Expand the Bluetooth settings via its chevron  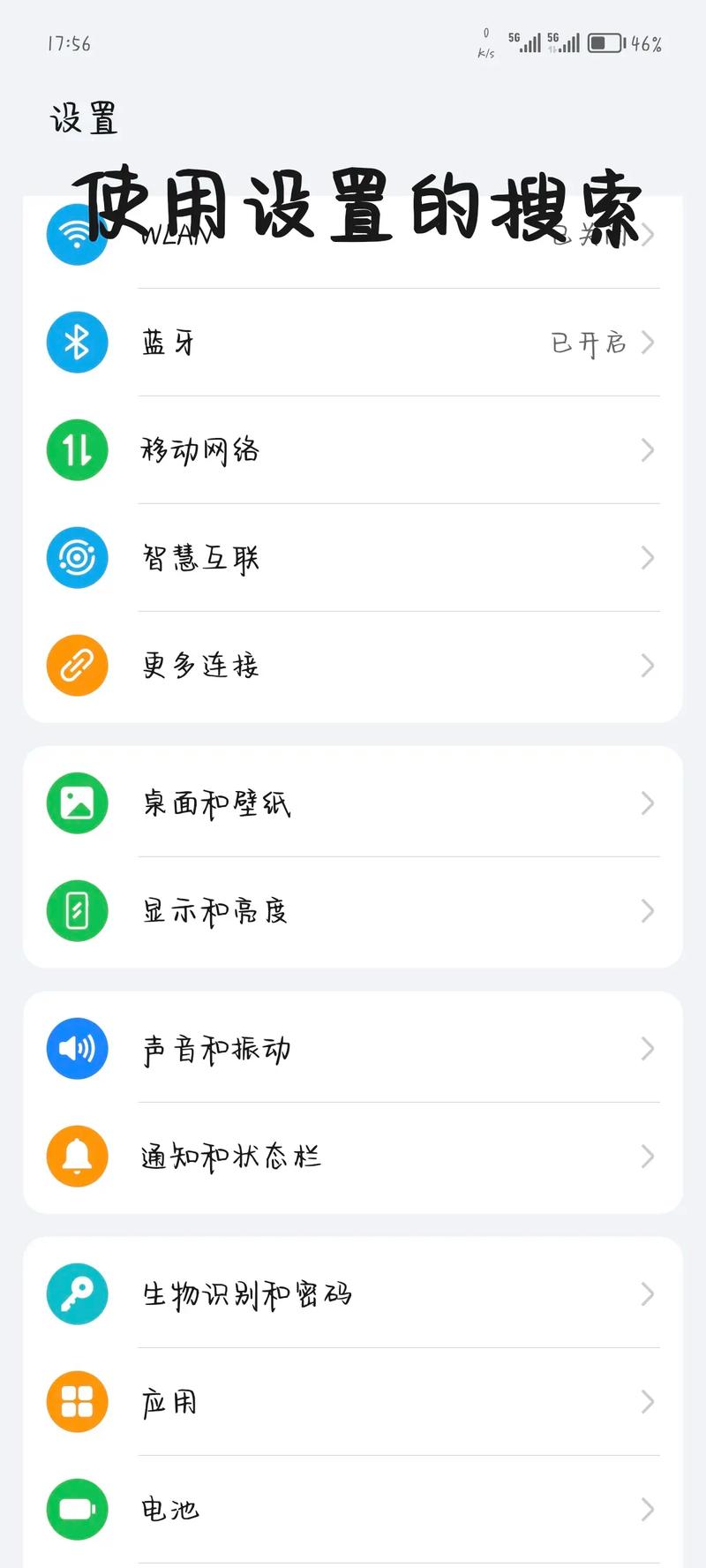click(x=649, y=343)
